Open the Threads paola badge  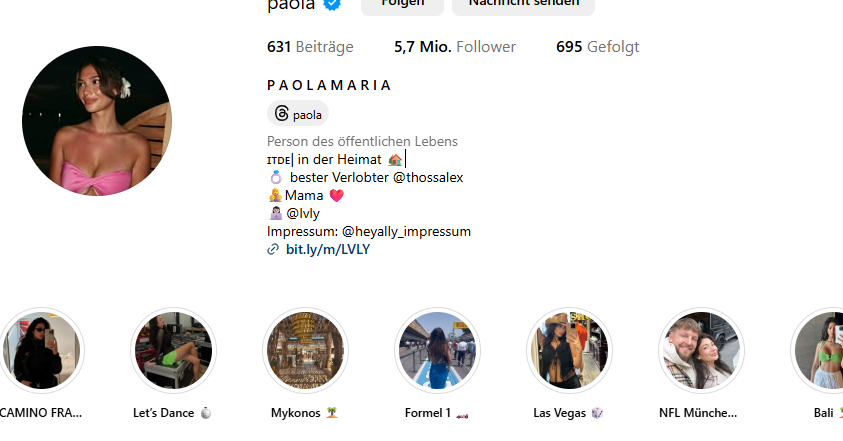tap(298, 114)
